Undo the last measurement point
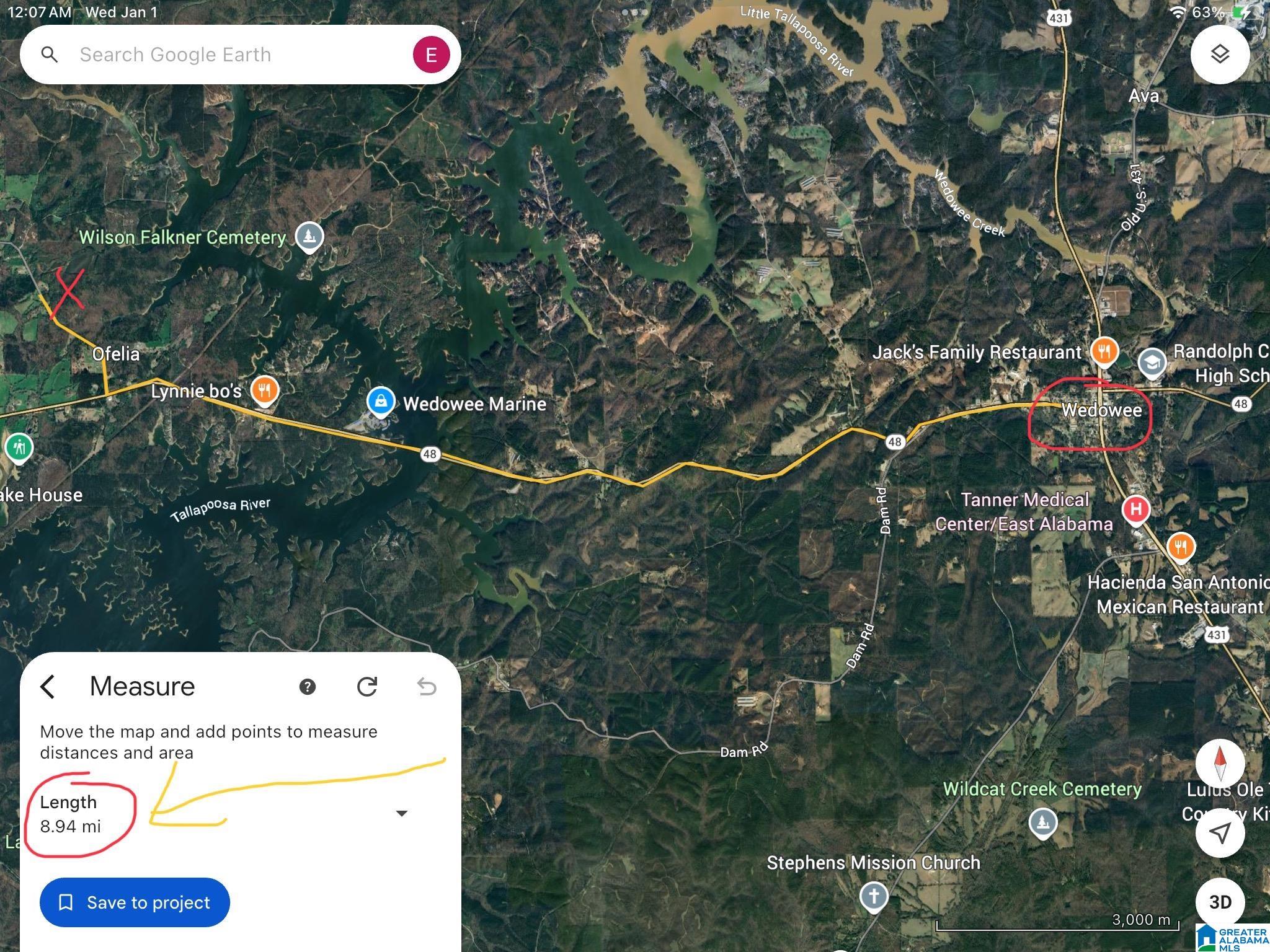 tap(427, 687)
